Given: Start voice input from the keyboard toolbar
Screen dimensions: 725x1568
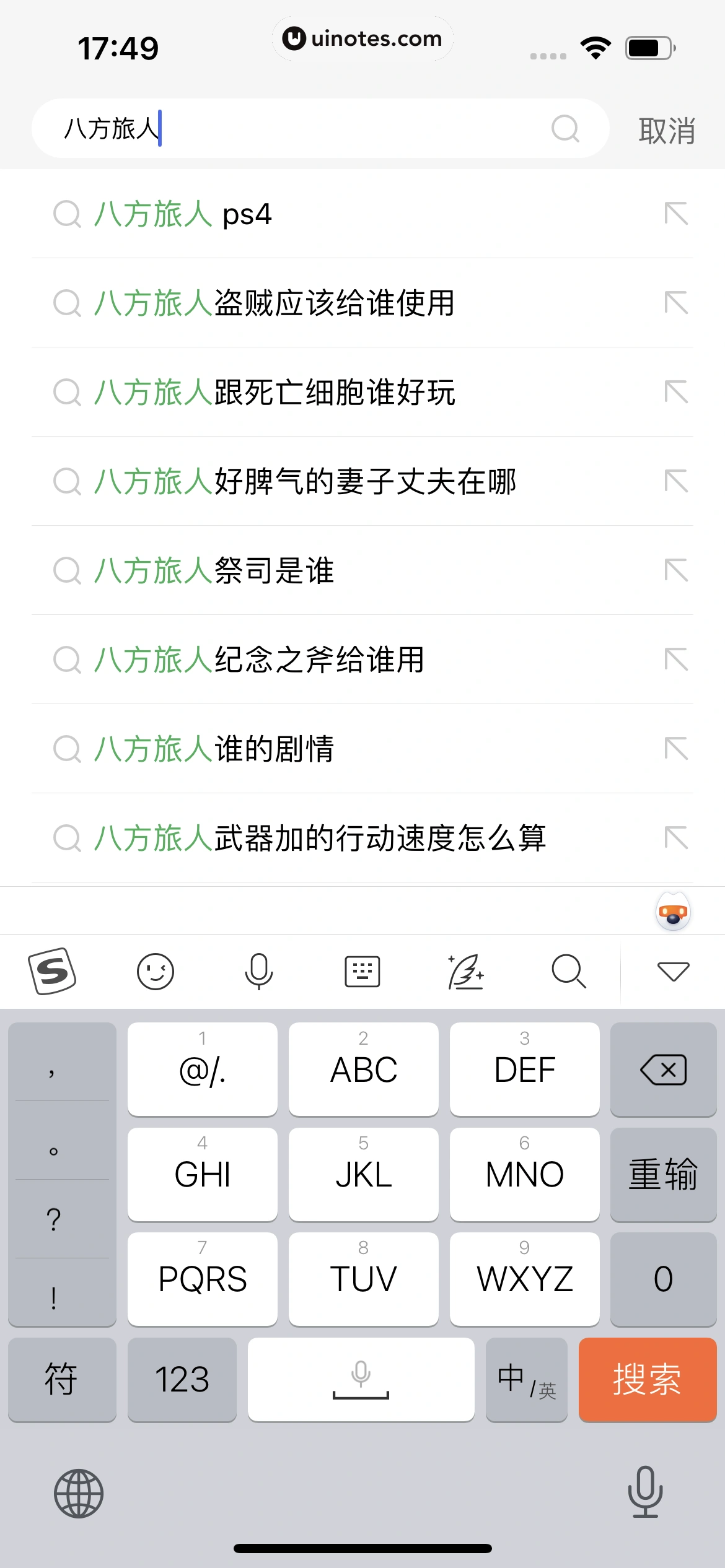Looking at the screenshot, I should tap(258, 971).
